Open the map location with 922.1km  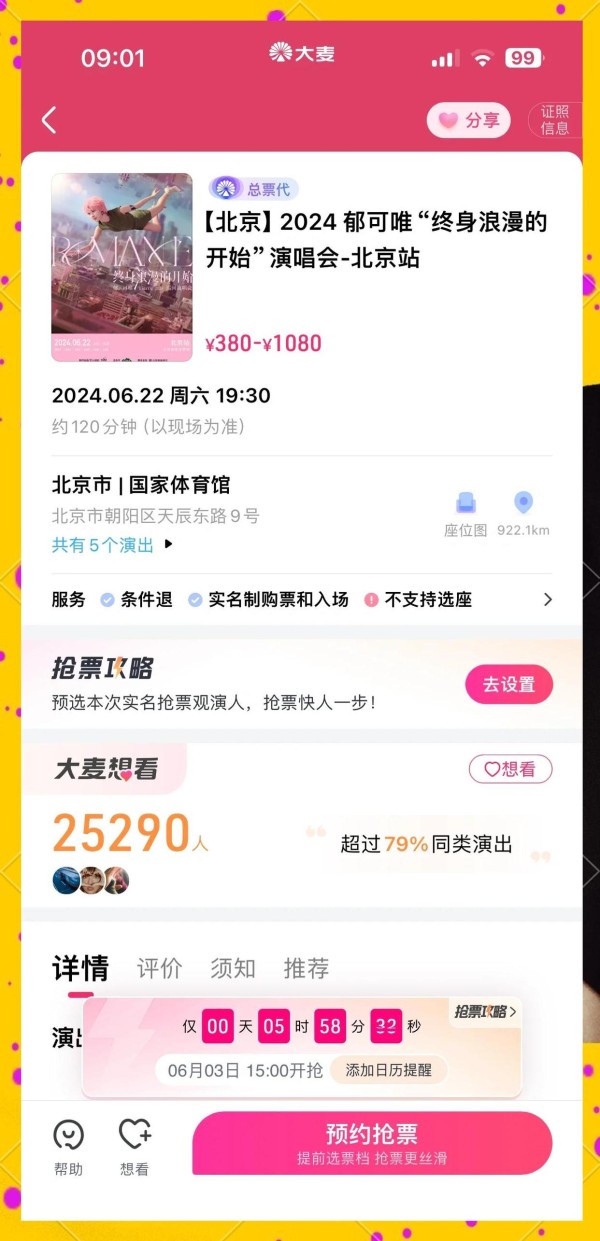coord(523,512)
